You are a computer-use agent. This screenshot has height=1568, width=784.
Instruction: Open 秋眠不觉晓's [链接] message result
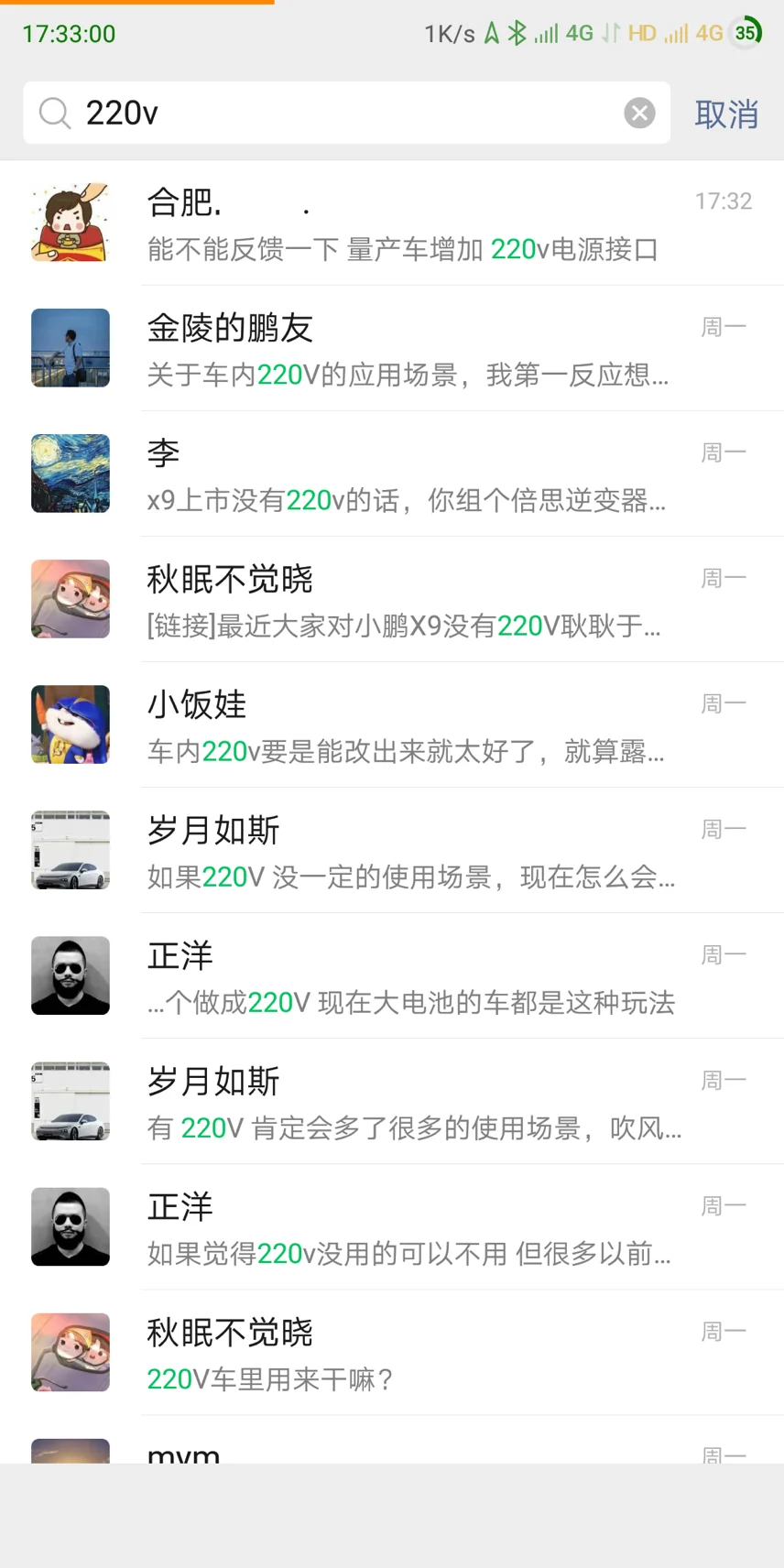coord(403,600)
